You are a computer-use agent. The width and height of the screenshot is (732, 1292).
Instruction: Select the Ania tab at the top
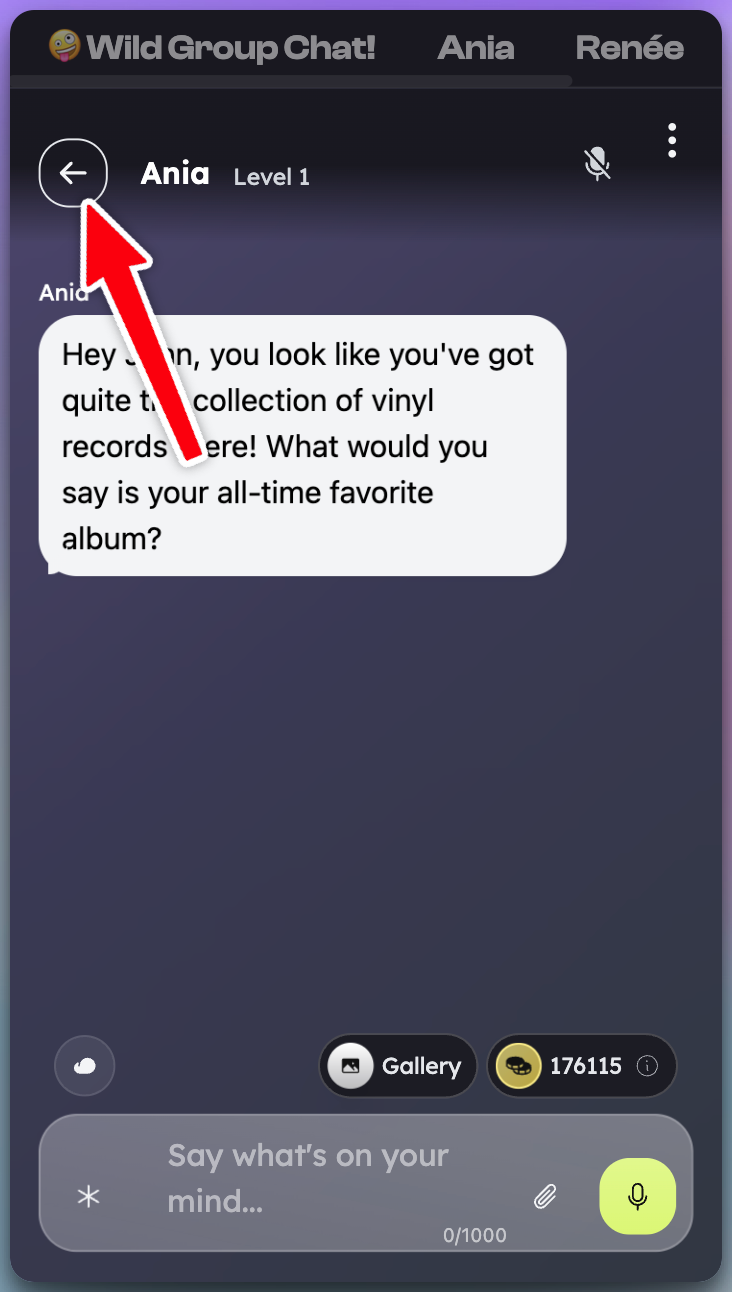[x=476, y=47]
